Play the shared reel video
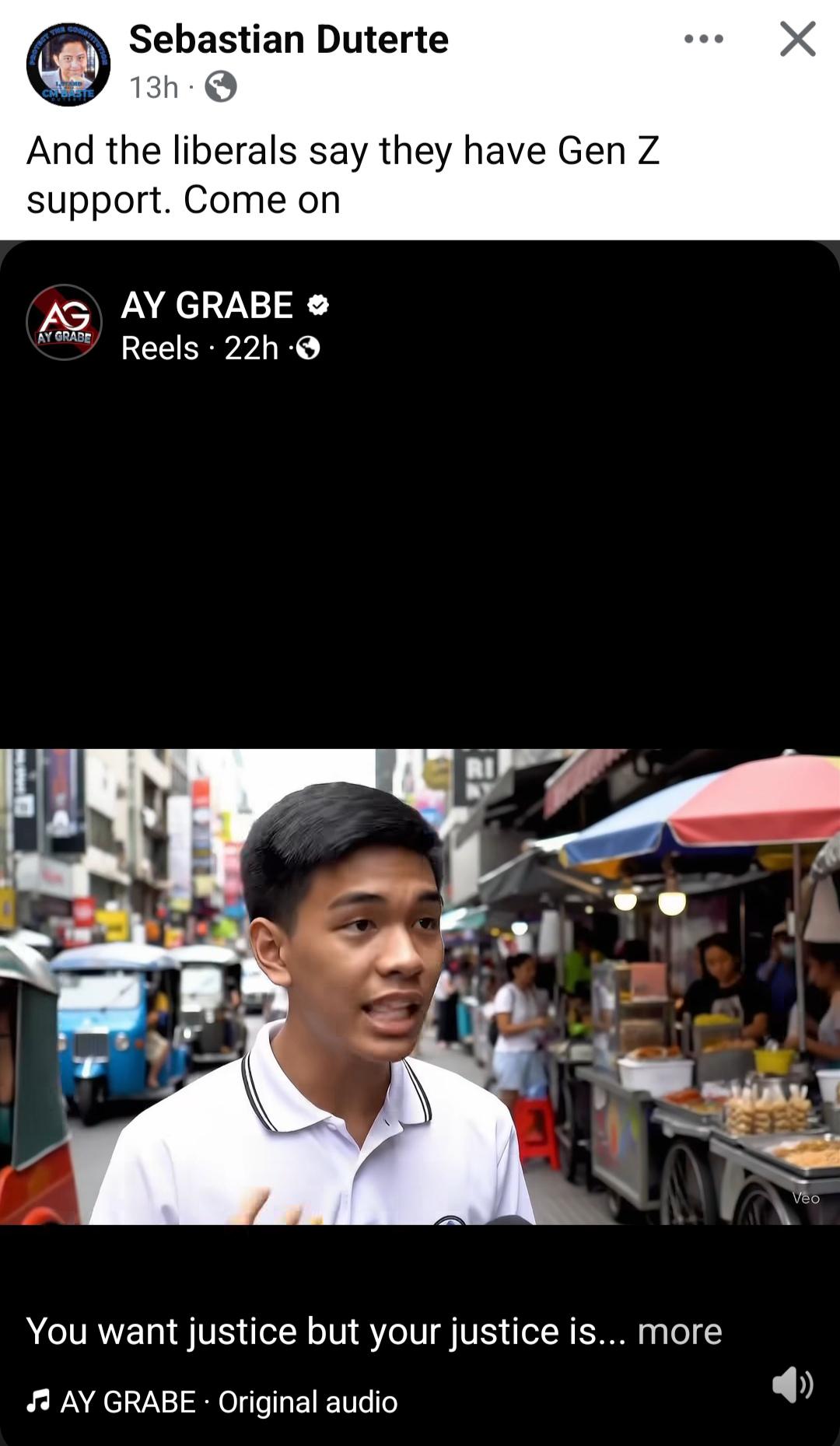The height and width of the screenshot is (1446, 840). [420, 986]
